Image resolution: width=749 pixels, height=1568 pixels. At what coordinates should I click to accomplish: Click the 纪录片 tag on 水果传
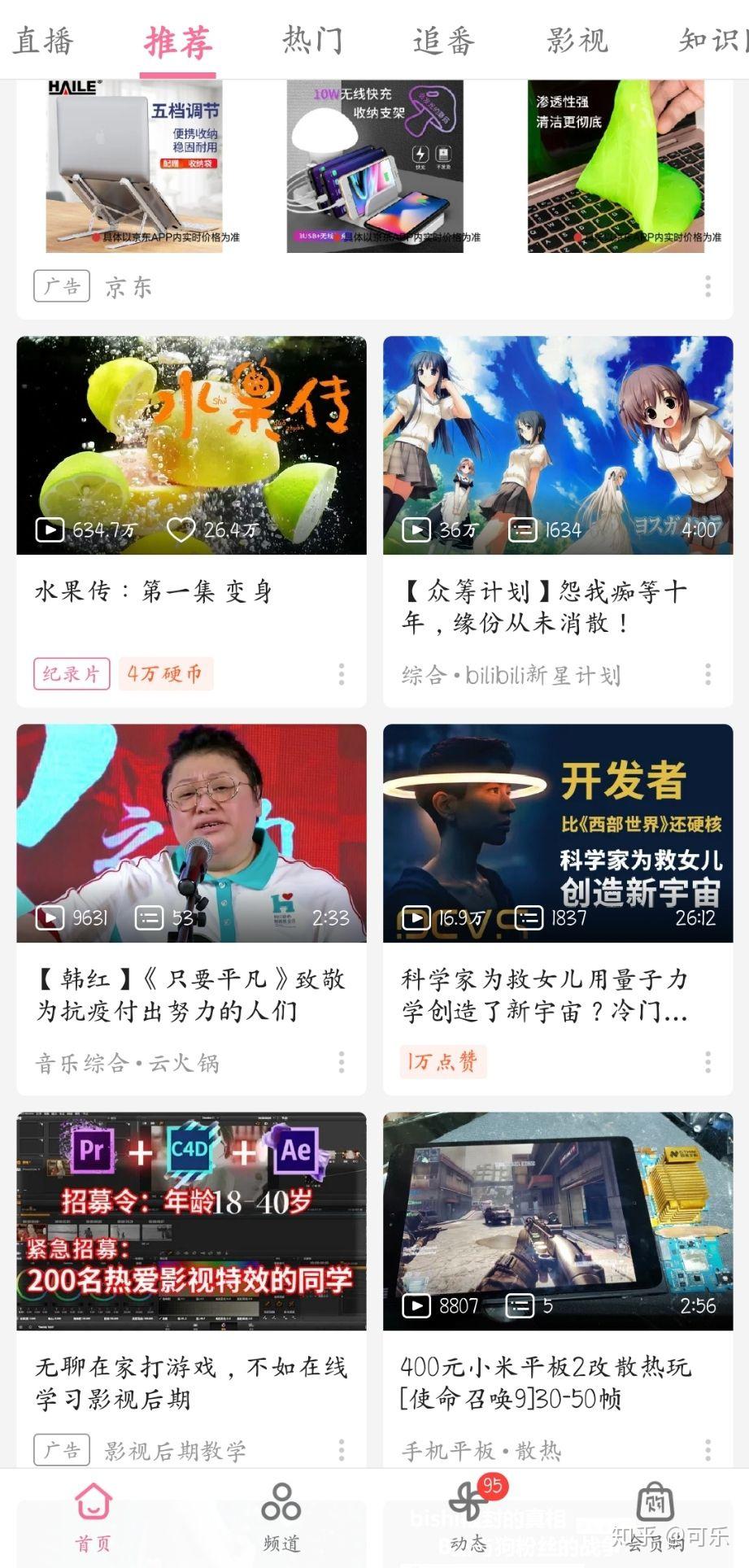click(x=71, y=674)
